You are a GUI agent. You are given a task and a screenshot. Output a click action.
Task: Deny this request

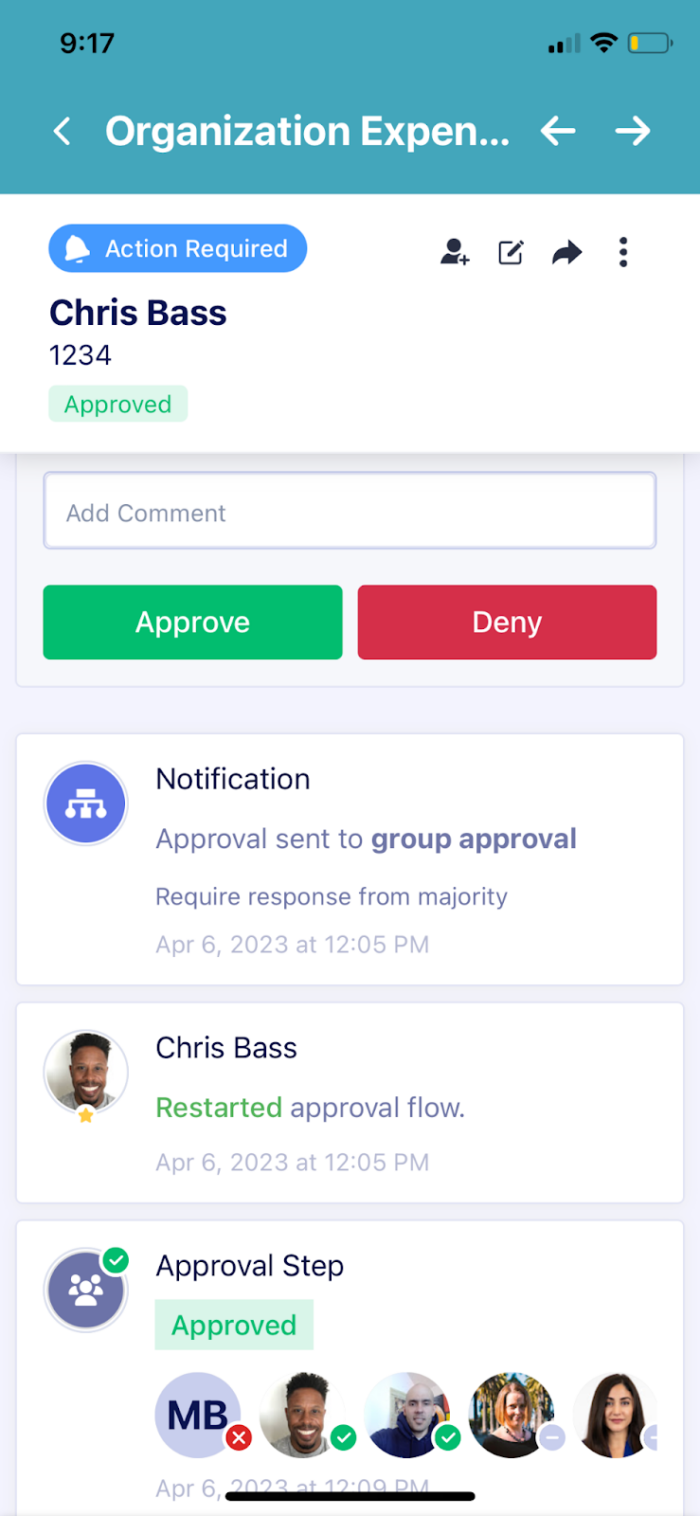click(x=507, y=622)
